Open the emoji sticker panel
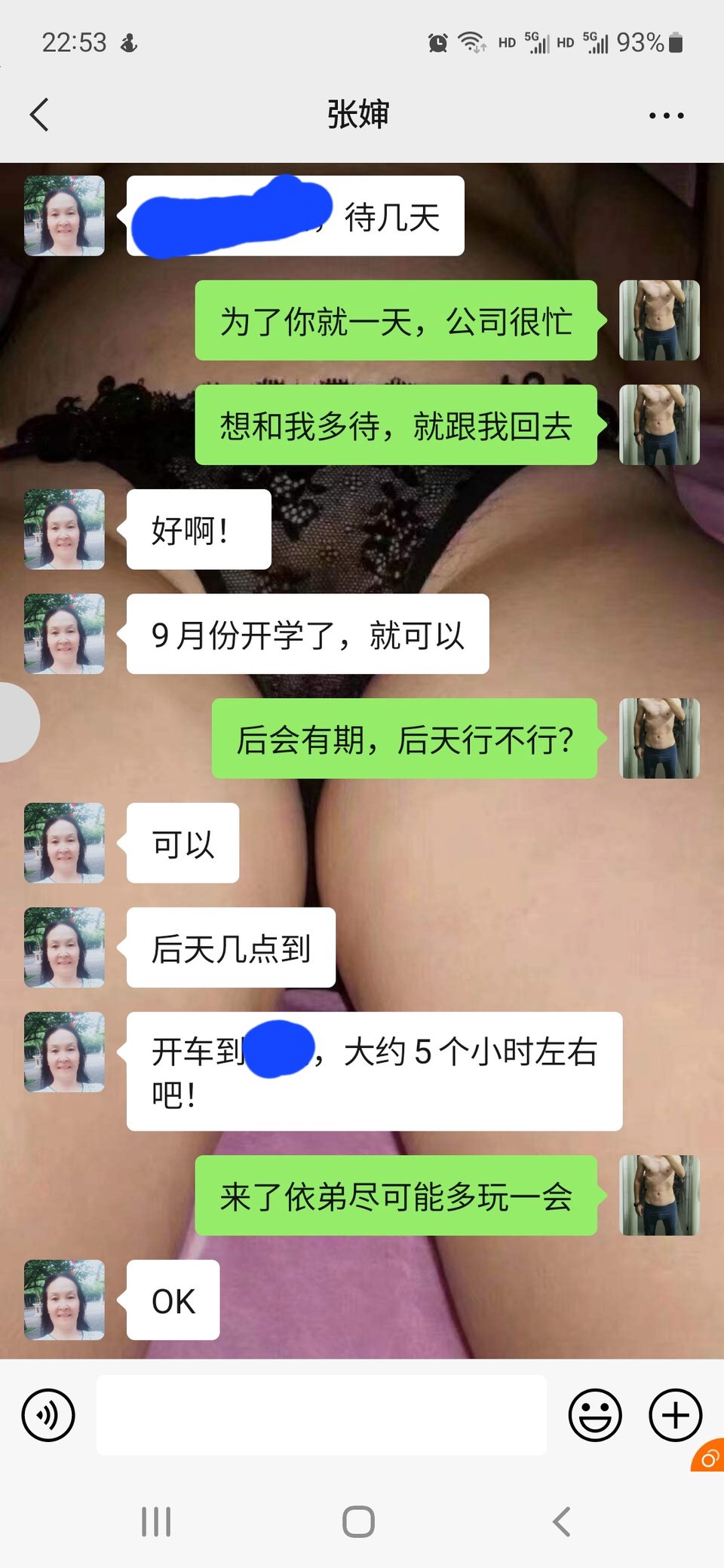 (x=595, y=1415)
